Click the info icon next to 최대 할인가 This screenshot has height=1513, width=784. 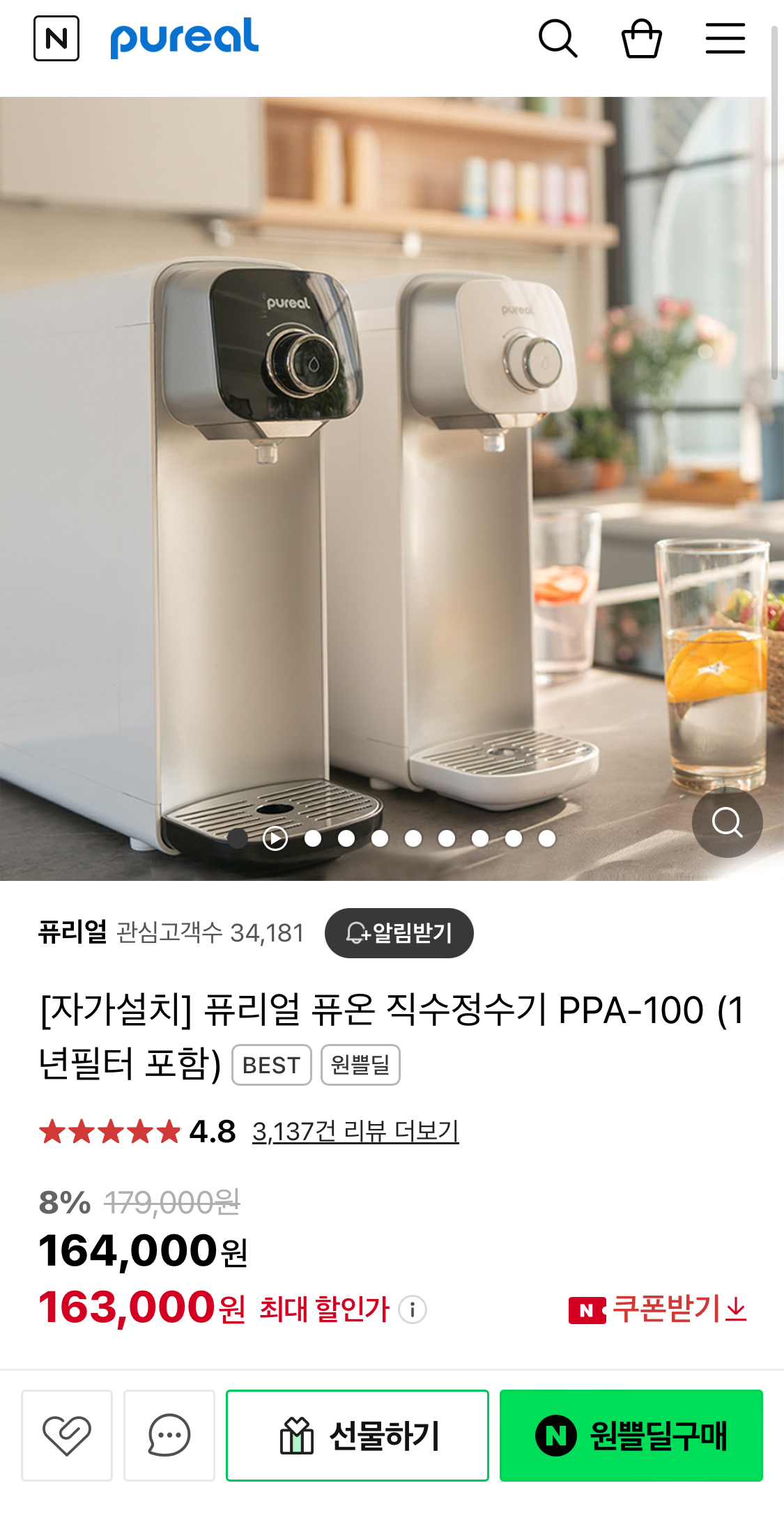tap(411, 1310)
